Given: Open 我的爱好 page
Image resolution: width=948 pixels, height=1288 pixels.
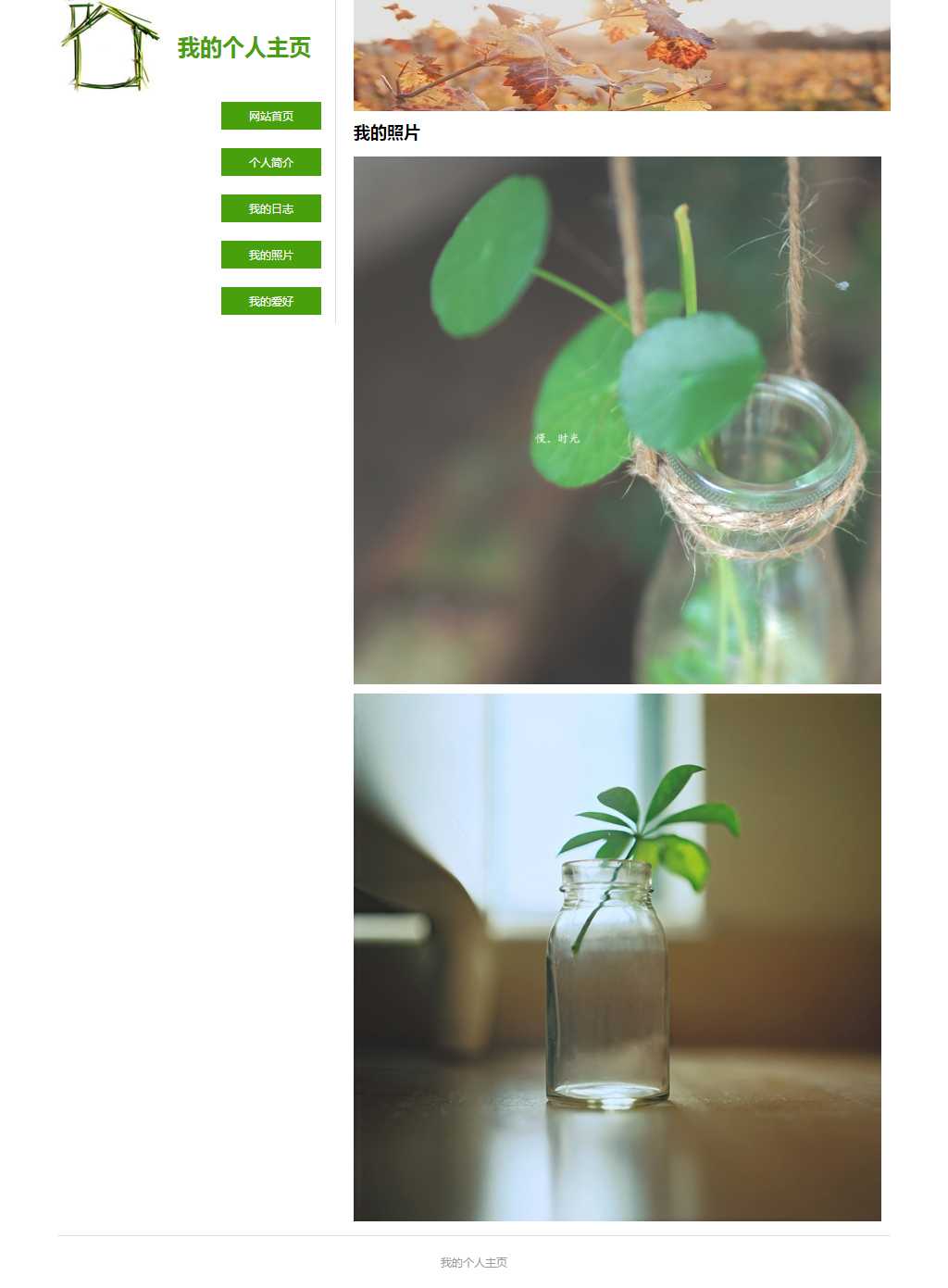Looking at the screenshot, I should (270, 301).
